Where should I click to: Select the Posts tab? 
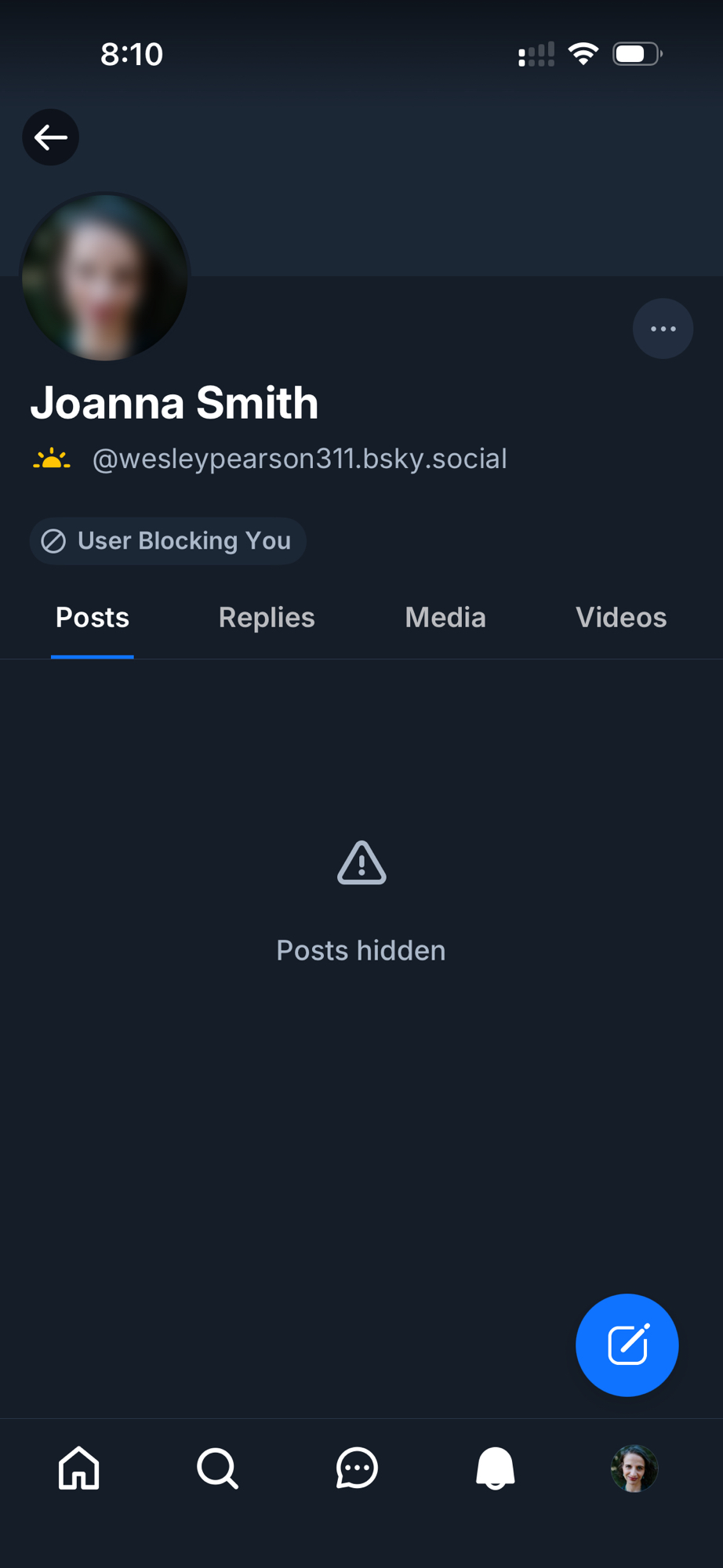pyautogui.click(x=93, y=618)
